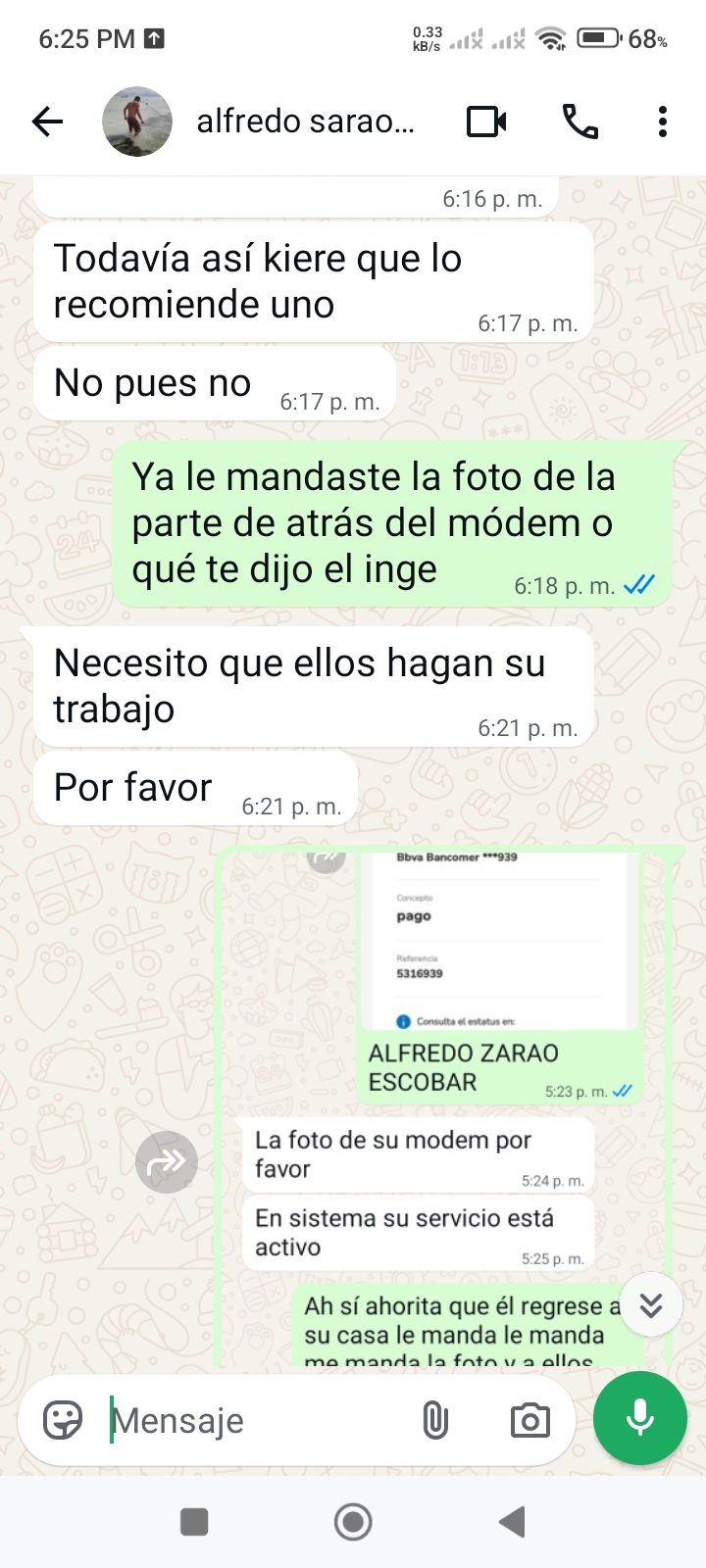Go back to the chat list
This screenshot has height=1568, width=706.
pos(47,122)
